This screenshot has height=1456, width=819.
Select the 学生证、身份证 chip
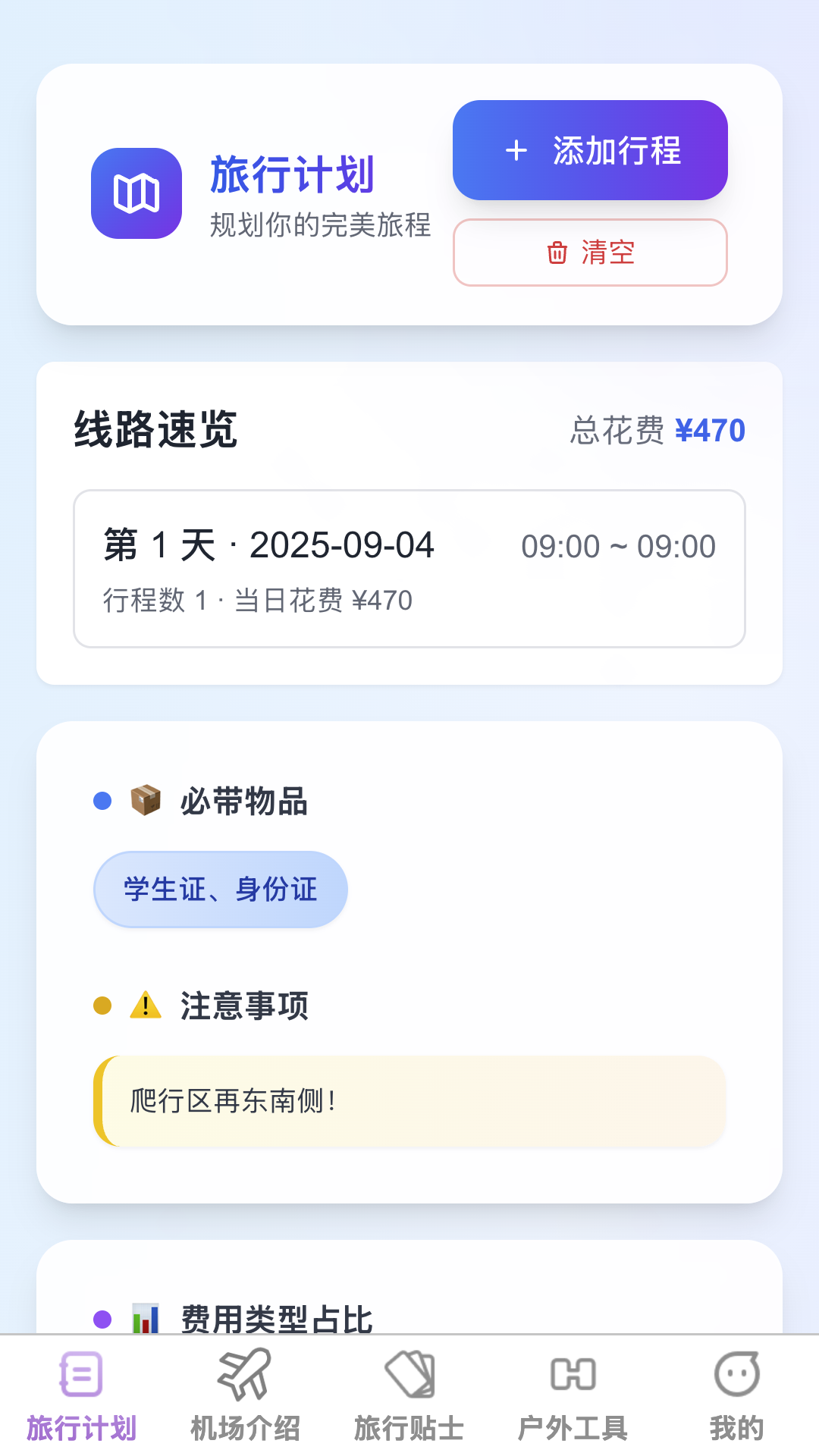pos(220,890)
